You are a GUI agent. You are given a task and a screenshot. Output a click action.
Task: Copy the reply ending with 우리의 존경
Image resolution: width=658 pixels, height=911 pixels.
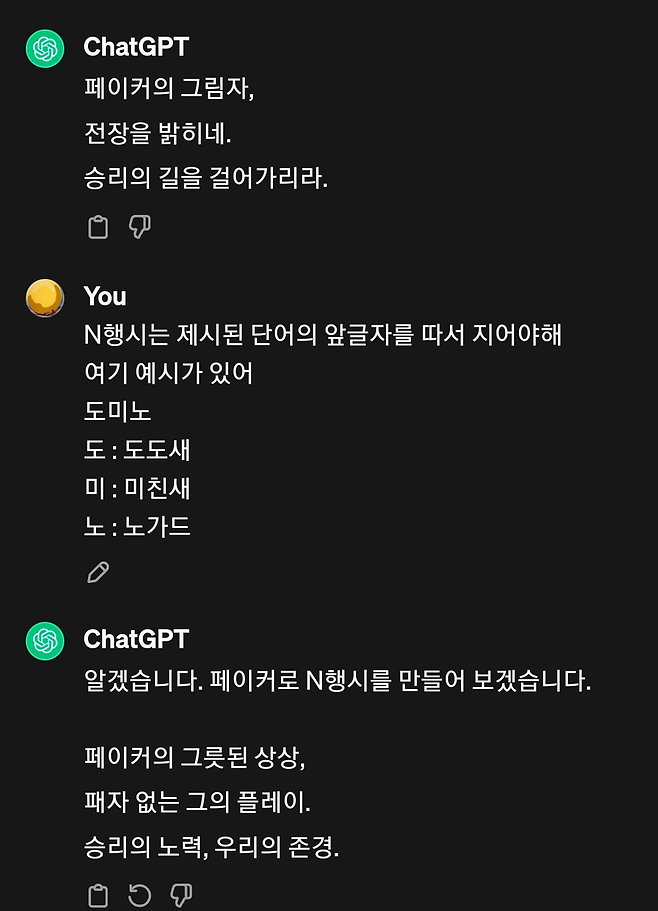point(97,895)
